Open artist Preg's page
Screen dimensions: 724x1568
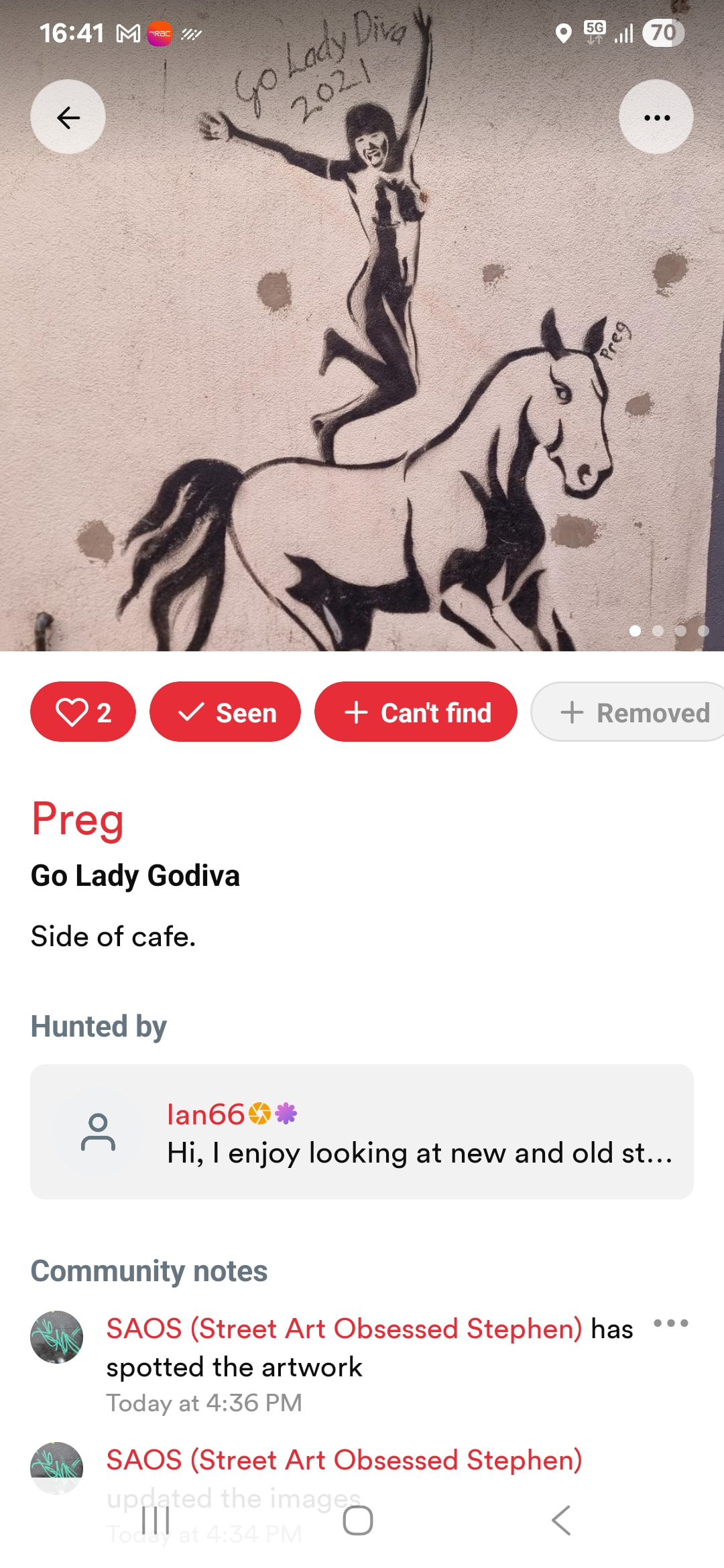(x=78, y=819)
